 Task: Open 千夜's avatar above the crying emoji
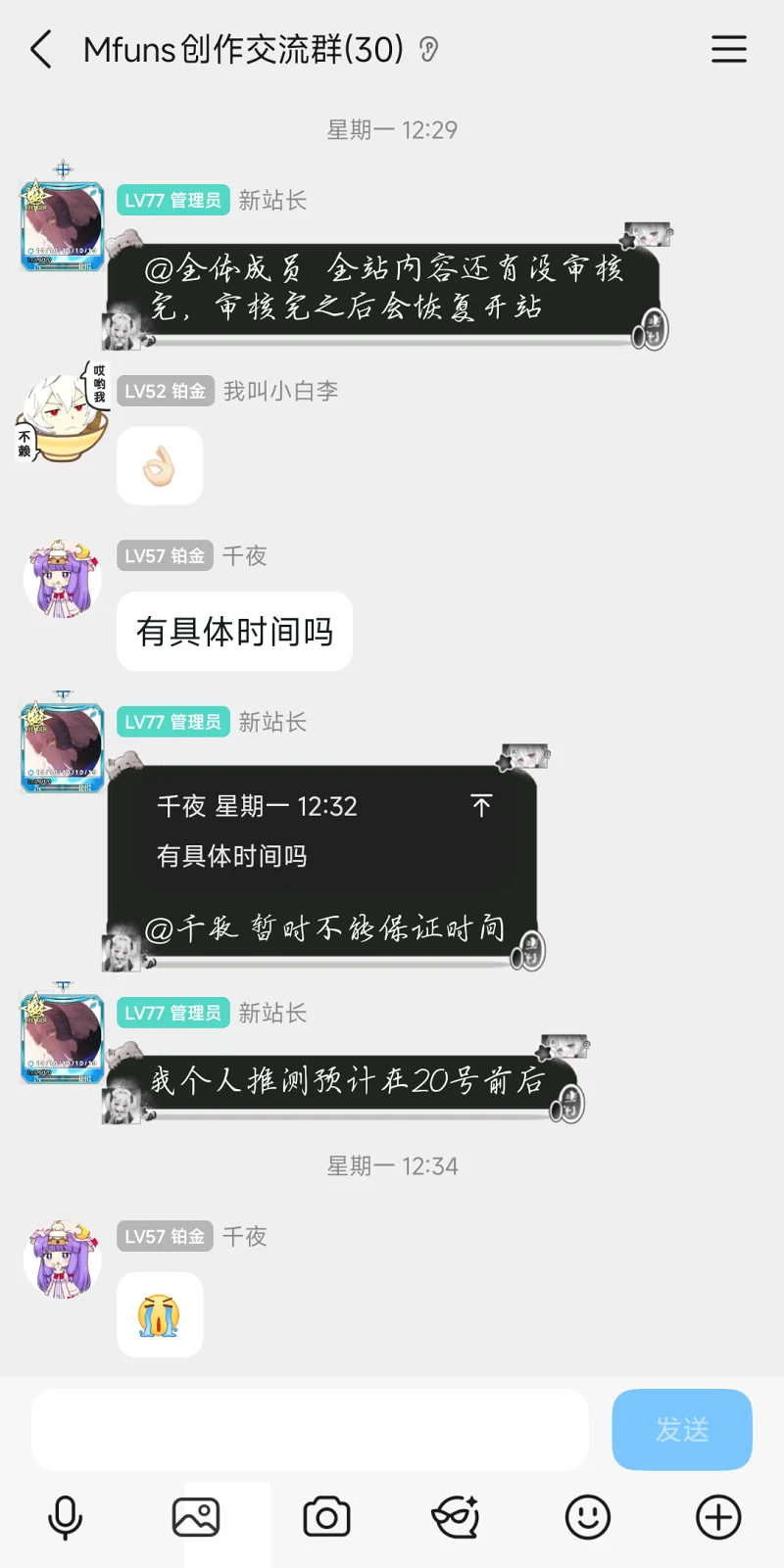tap(63, 1259)
